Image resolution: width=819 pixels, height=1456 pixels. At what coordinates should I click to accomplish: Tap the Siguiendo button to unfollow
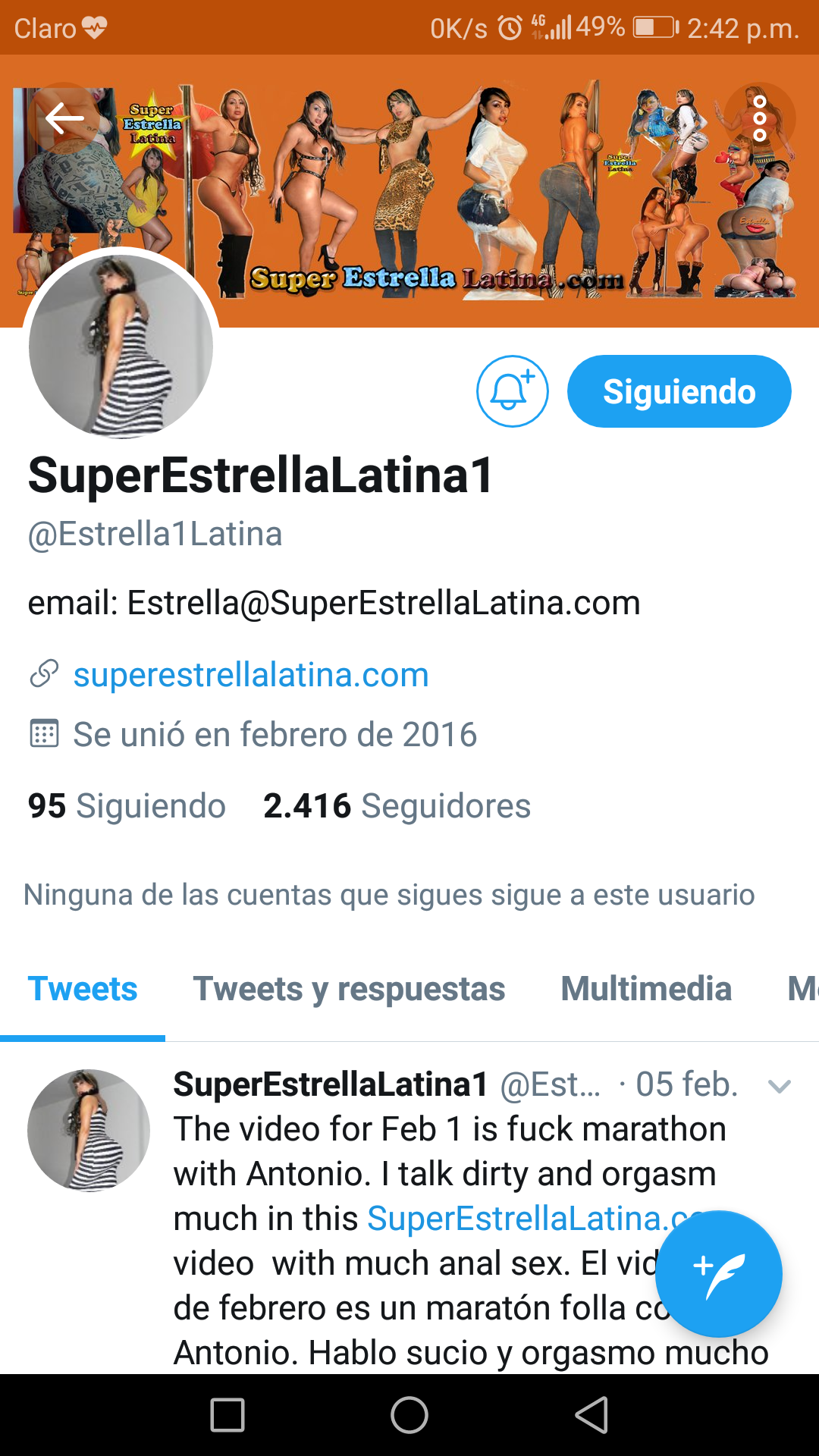pyautogui.click(x=679, y=391)
